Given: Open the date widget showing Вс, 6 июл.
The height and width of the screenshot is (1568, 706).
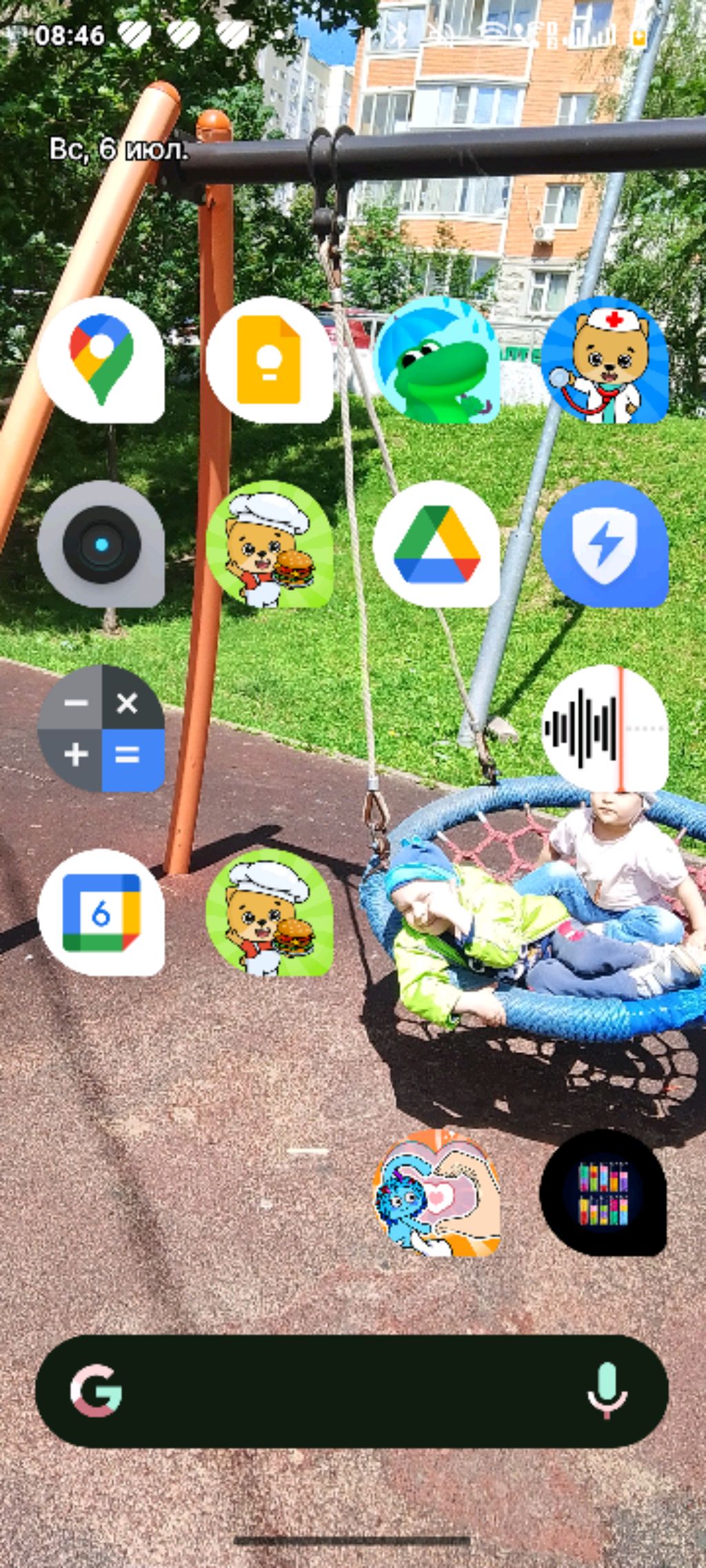Looking at the screenshot, I should [119, 149].
